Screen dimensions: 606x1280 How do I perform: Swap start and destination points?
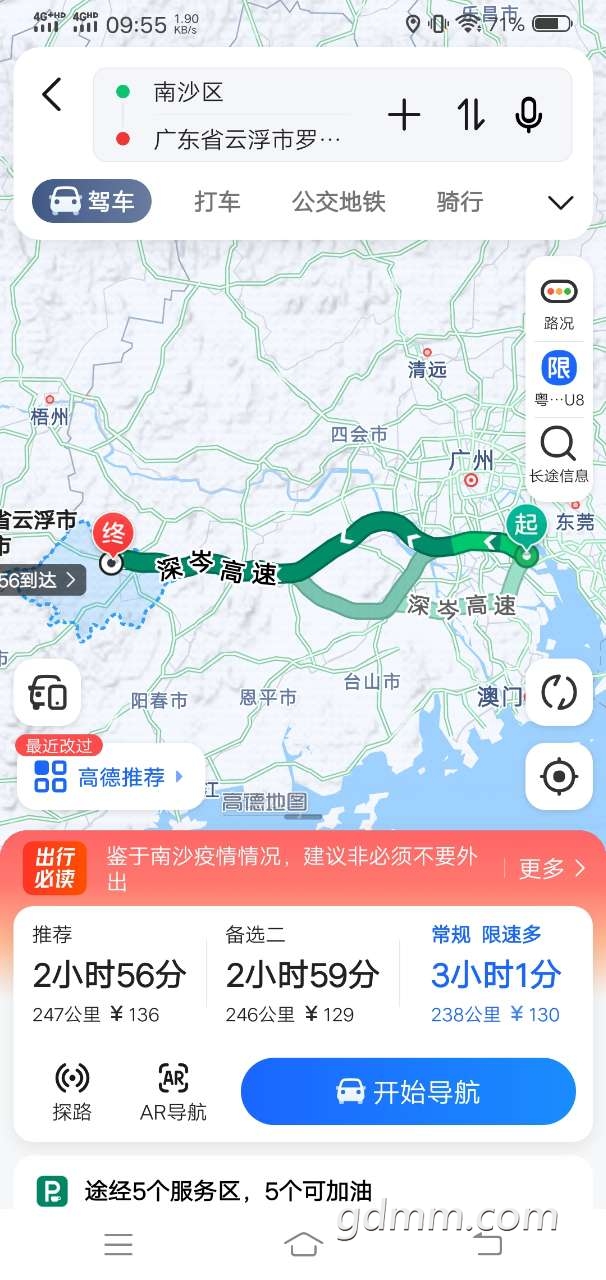pos(471,116)
